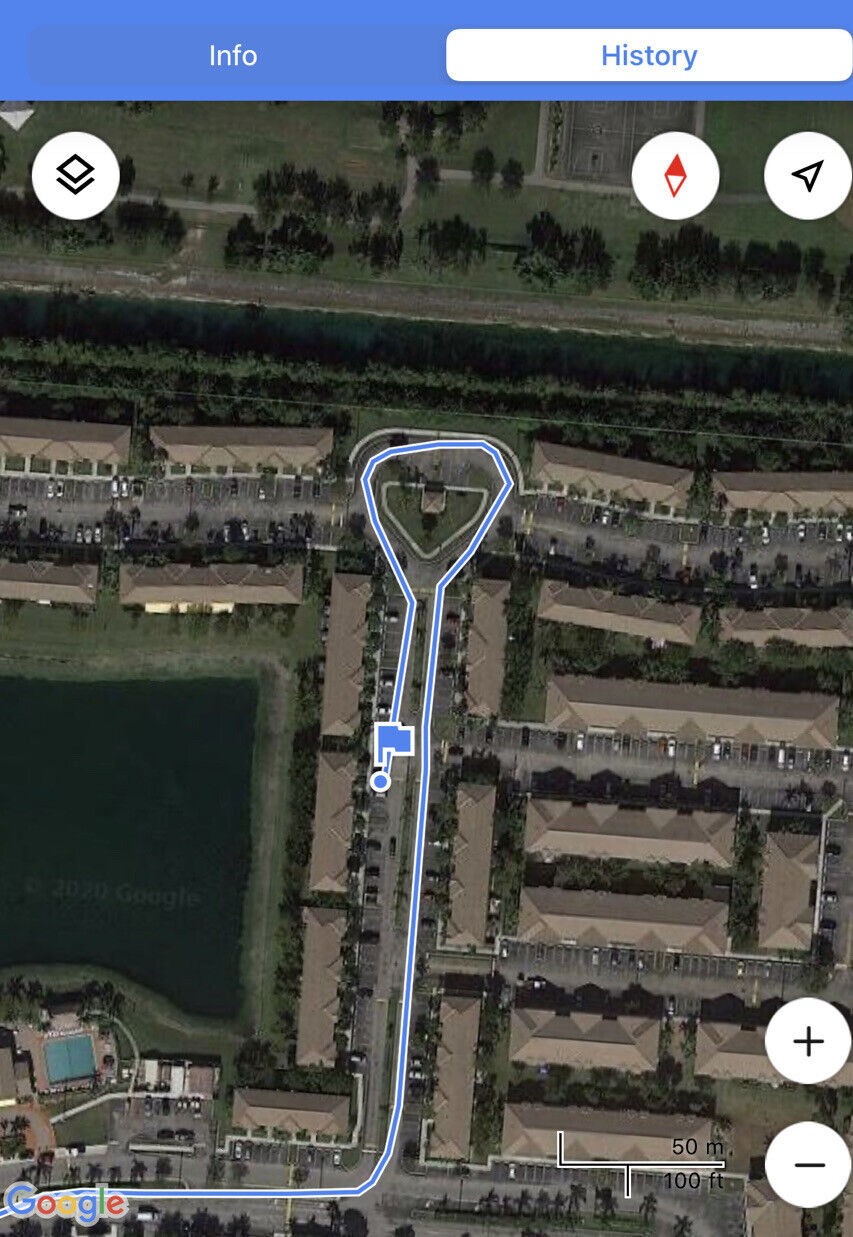
Task: Stay on the History tab
Action: pyautogui.click(x=649, y=55)
